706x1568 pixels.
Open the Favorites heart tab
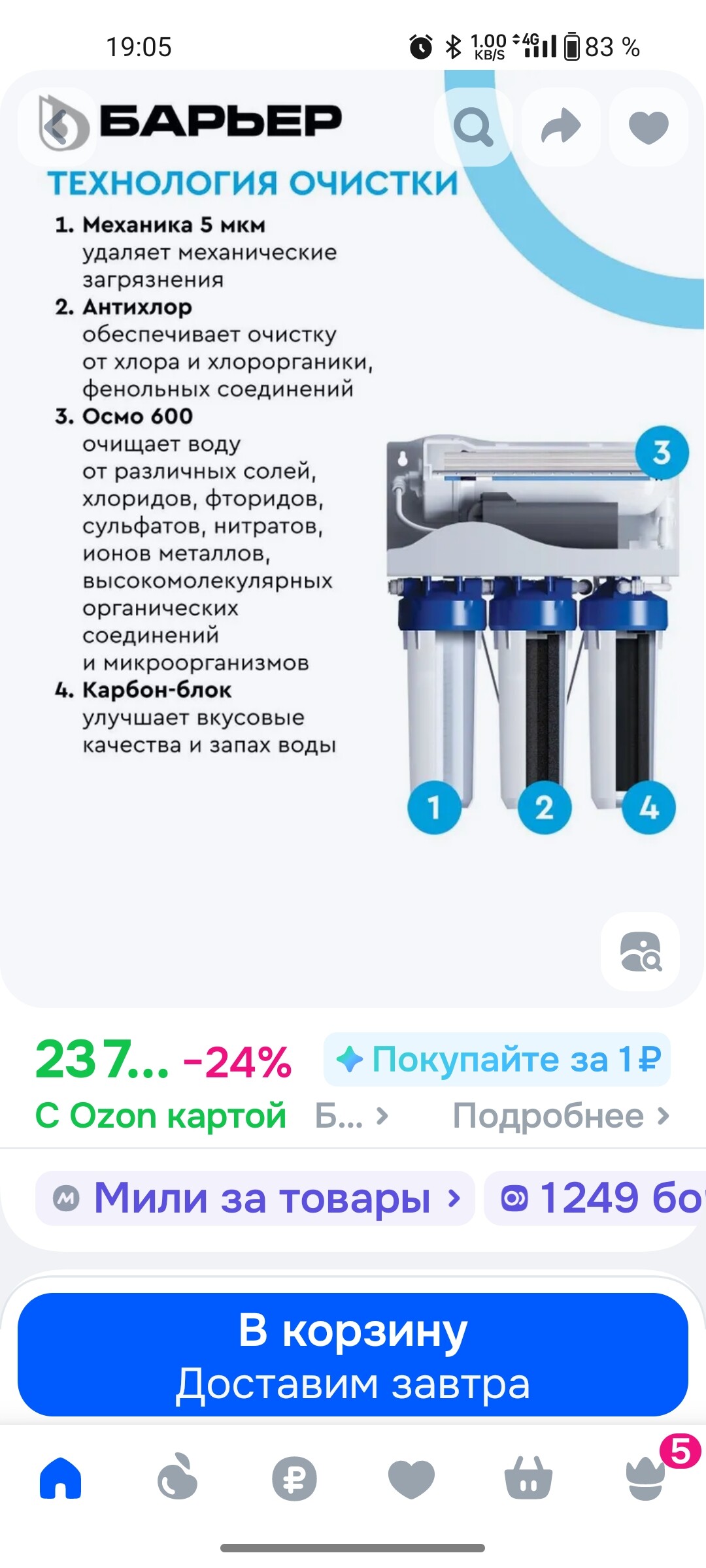coord(411,1478)
